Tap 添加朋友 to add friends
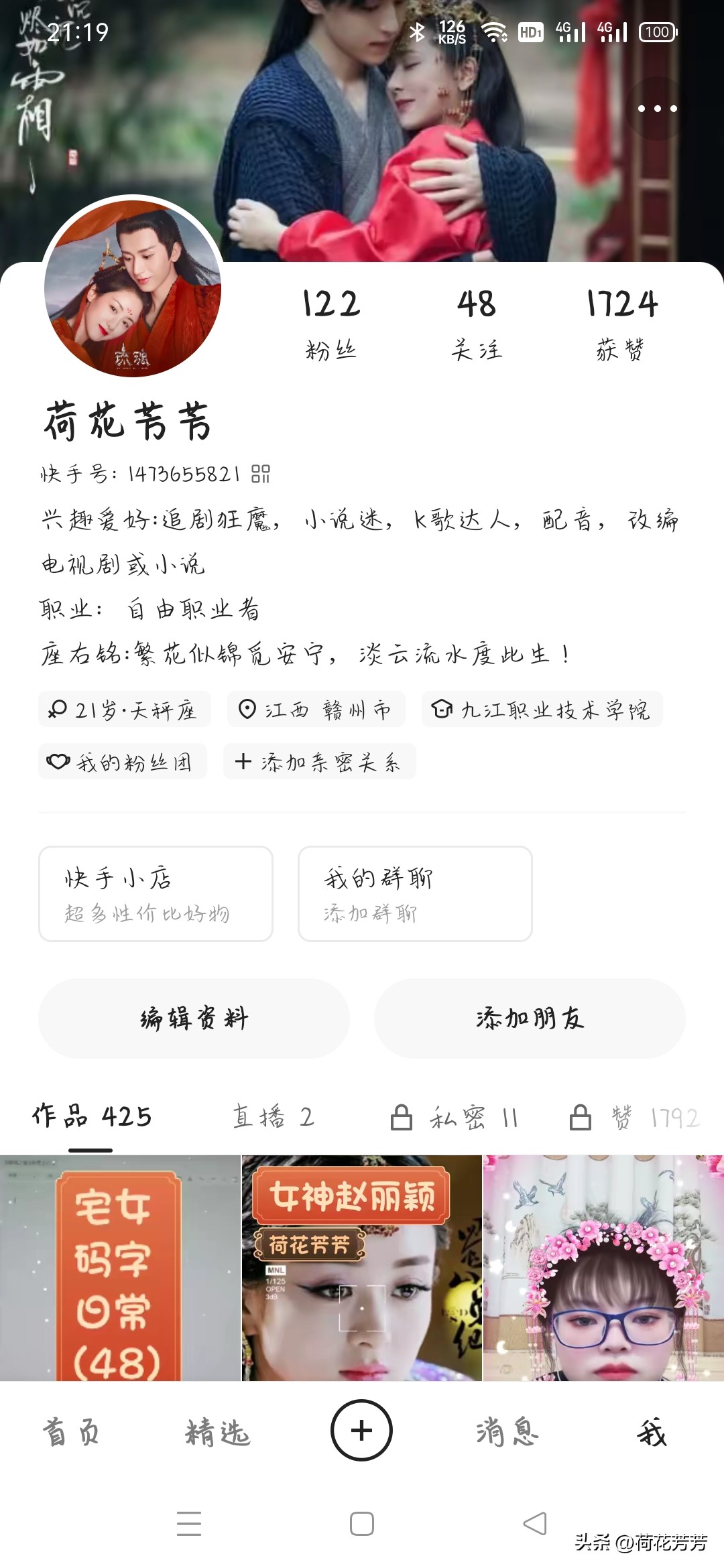The width and height of the screenshot is (724, 1568). 530,1017
